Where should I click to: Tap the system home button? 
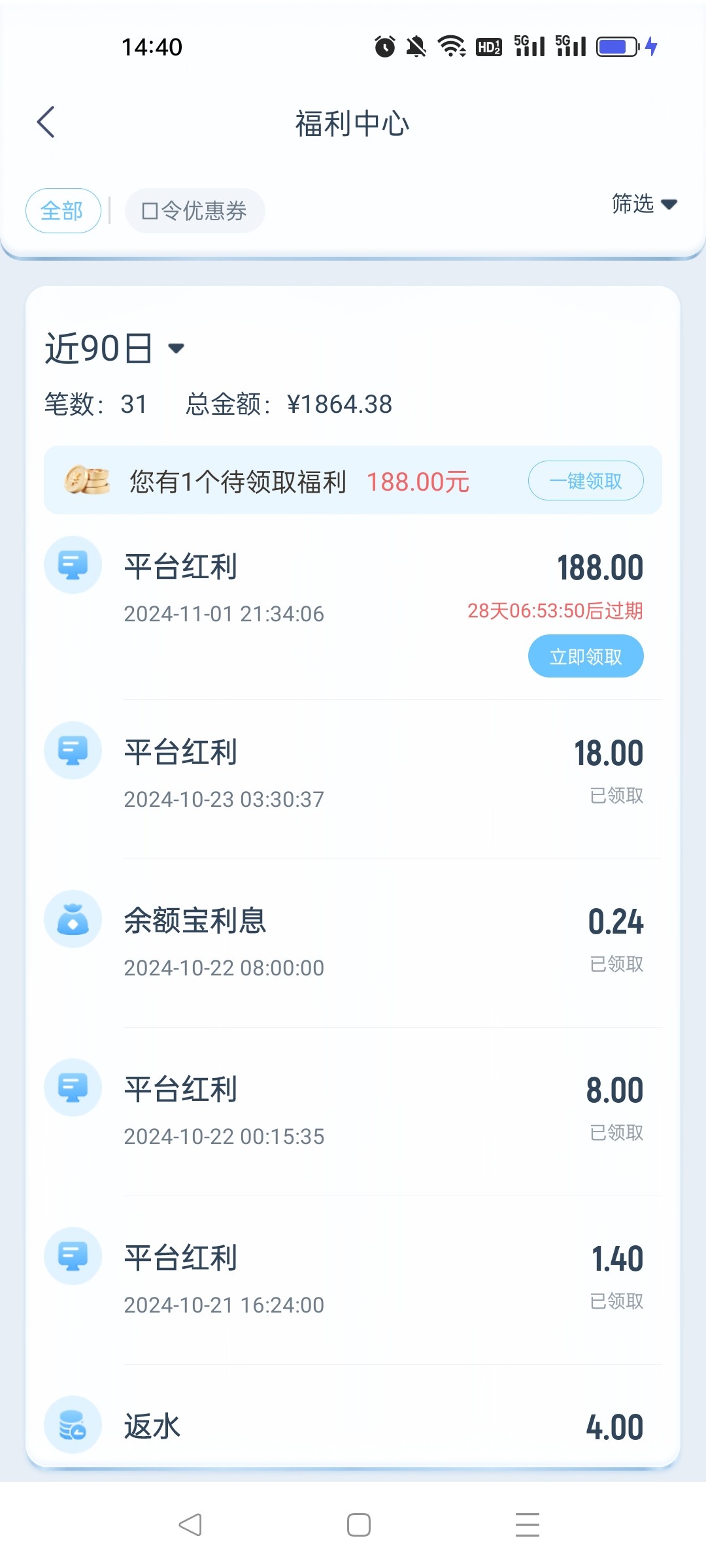click(359, 1525)
